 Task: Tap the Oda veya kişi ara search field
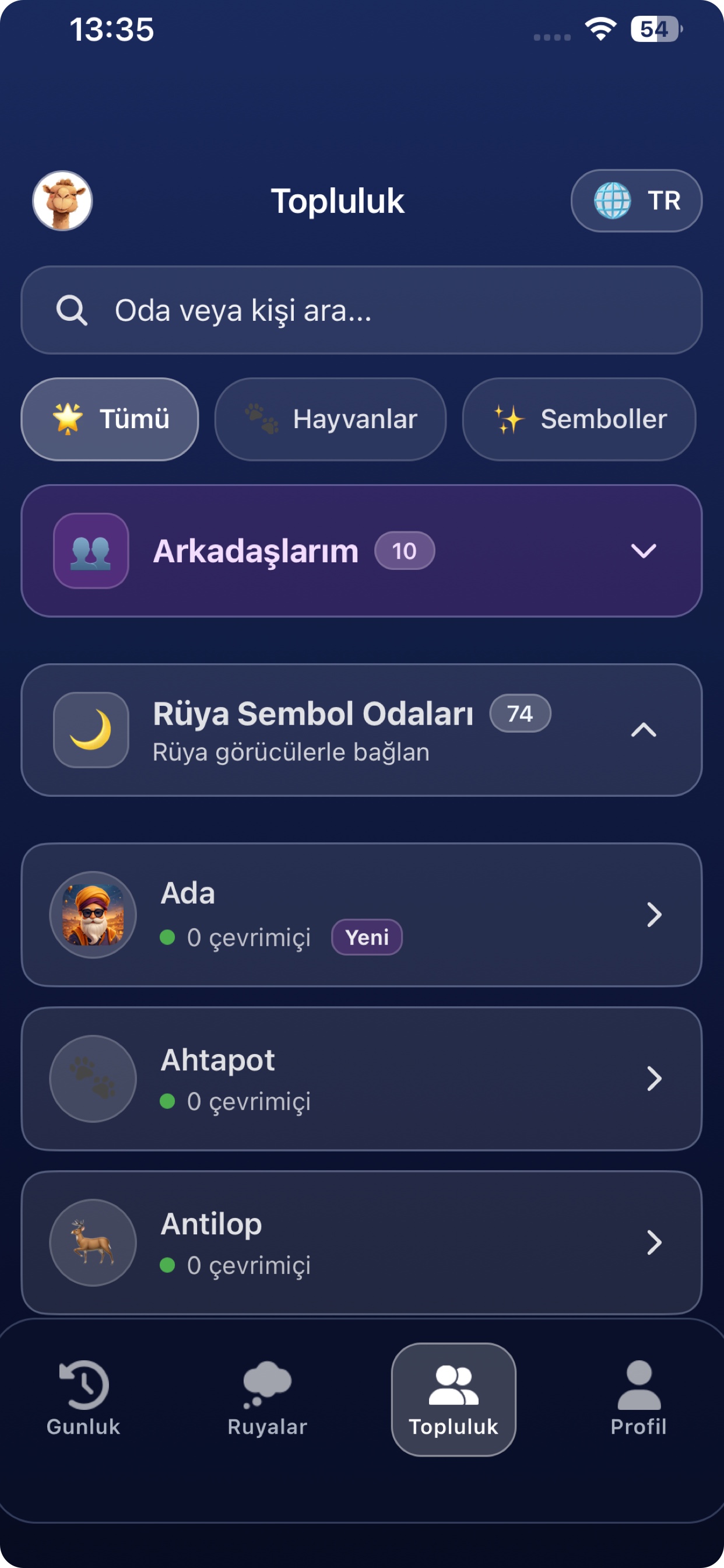pyautogui.click(x=362, y=310)
